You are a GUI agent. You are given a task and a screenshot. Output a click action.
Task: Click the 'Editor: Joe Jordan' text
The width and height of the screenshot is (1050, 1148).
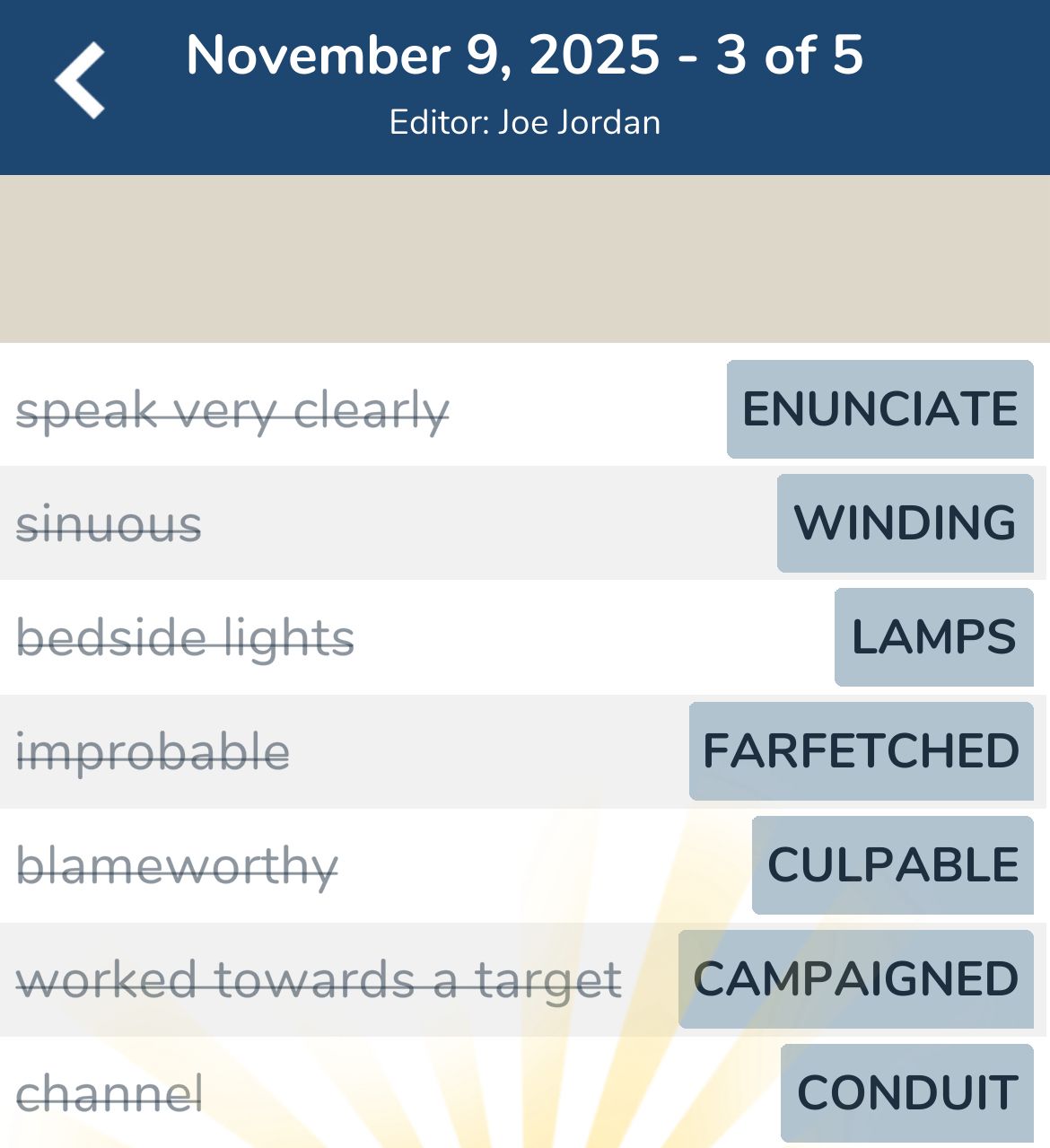(525, 121)
